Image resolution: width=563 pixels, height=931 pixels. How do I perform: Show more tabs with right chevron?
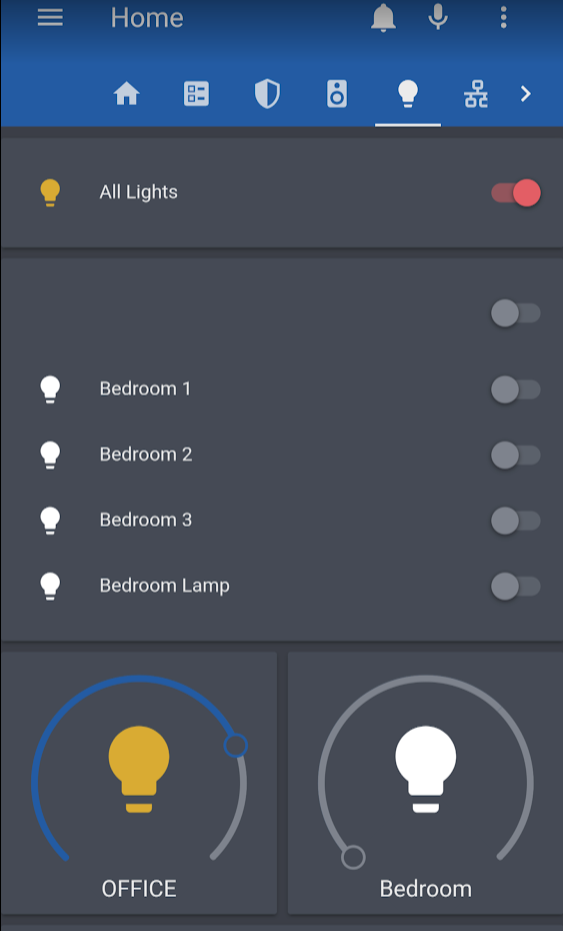525,94
